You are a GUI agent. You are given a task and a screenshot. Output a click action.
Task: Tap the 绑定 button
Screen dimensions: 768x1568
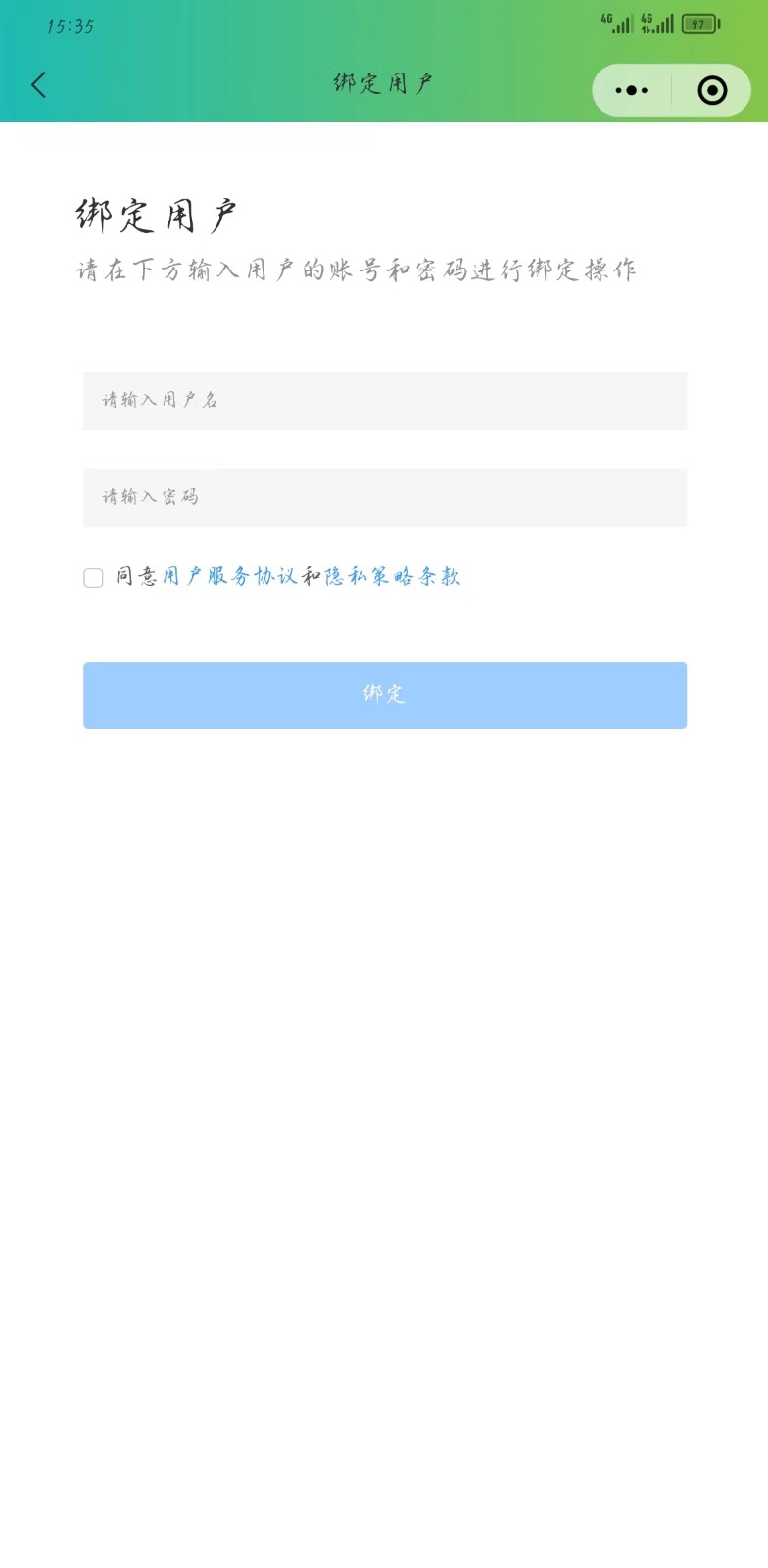point(384,696)
